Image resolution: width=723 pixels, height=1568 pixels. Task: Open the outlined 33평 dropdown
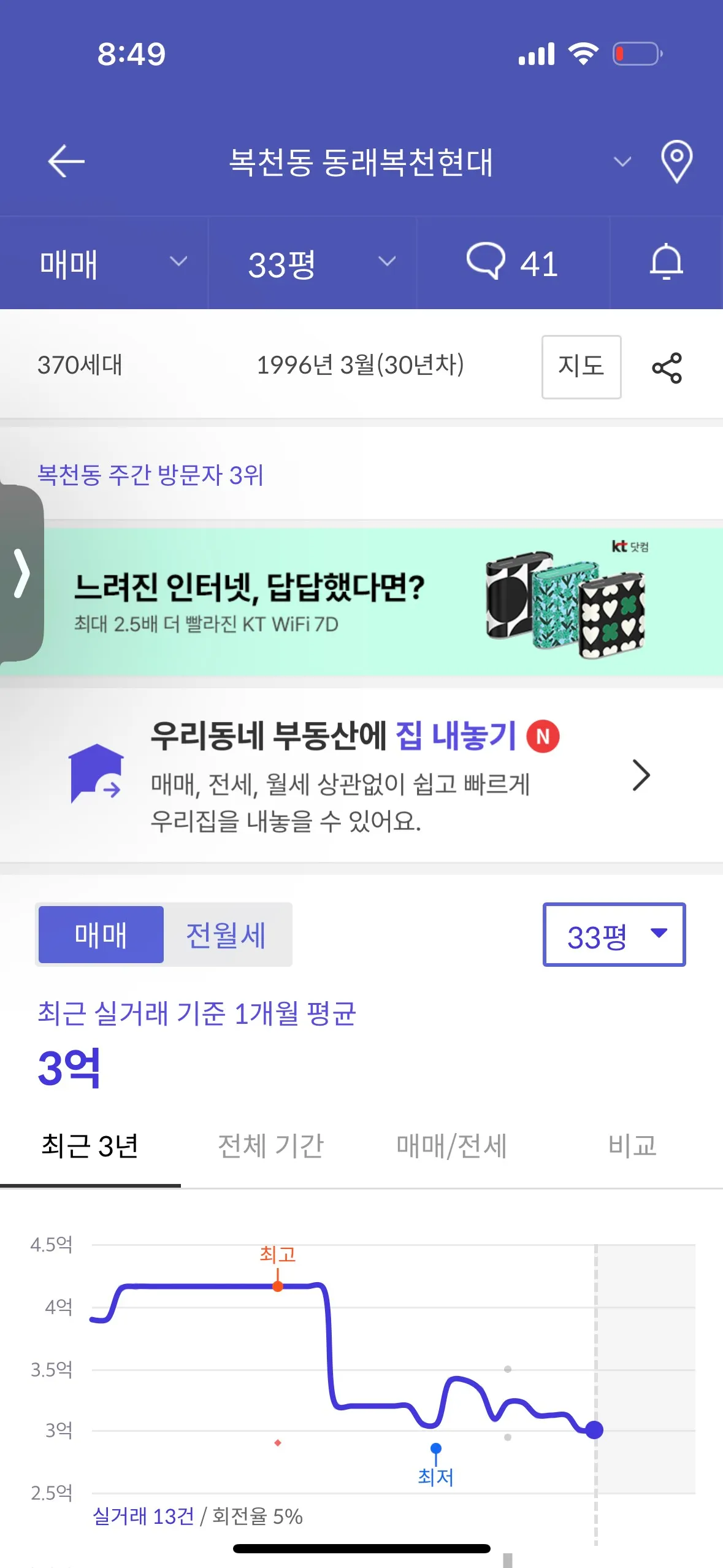[614, 935]
